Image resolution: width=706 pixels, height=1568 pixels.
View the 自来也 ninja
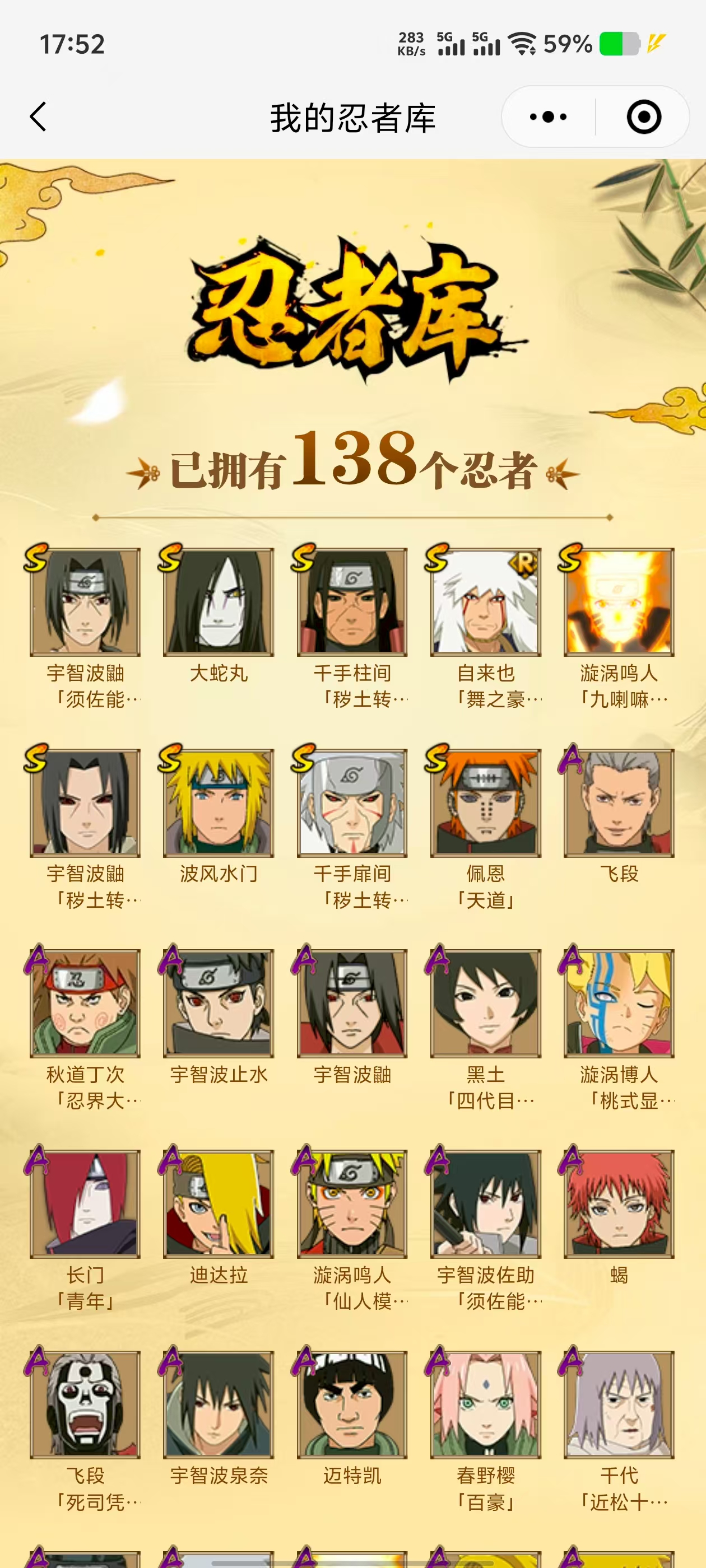point(485,602)
